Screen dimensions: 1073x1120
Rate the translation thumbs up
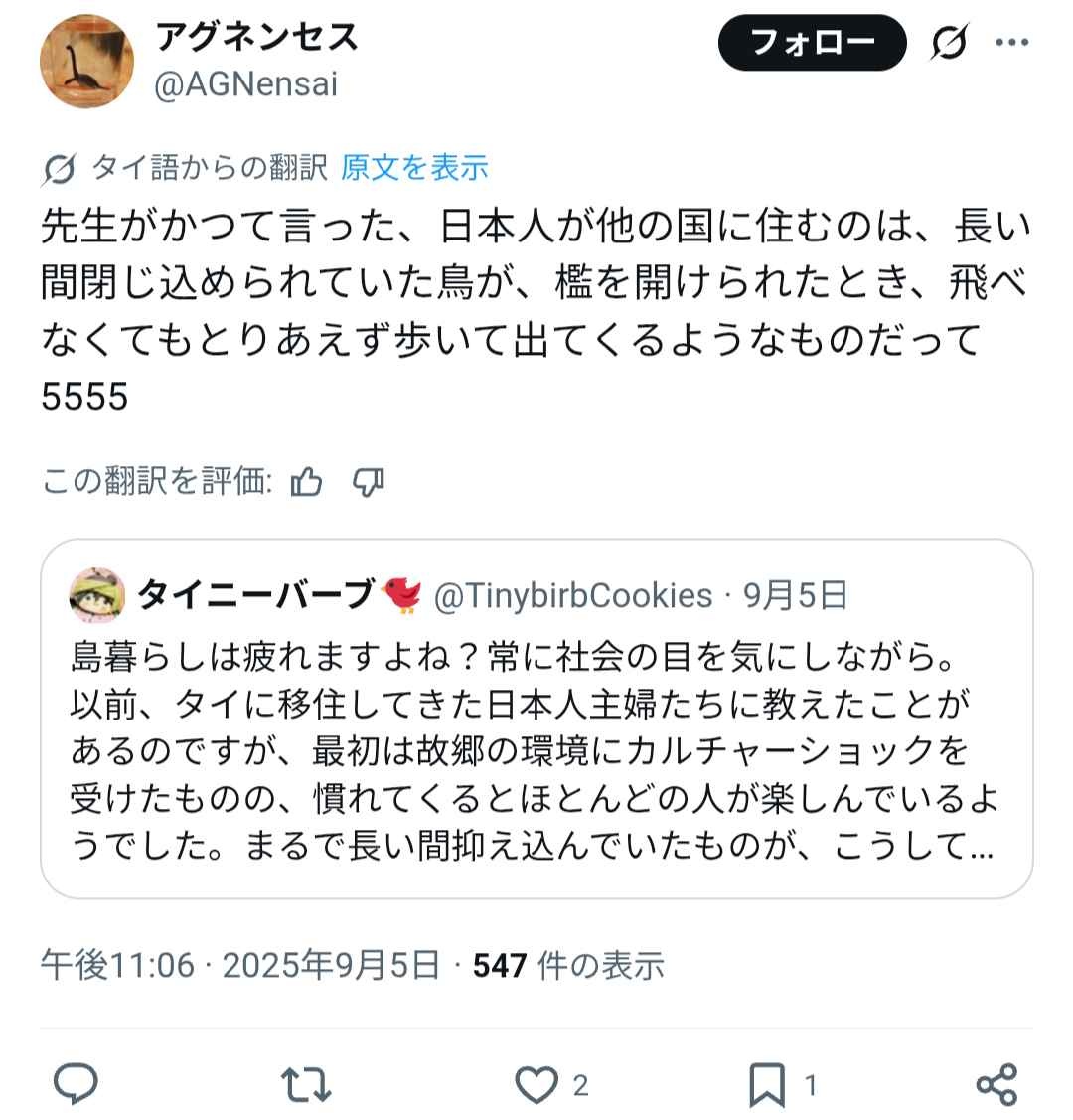pyautogui.click(x=307, y=483)
